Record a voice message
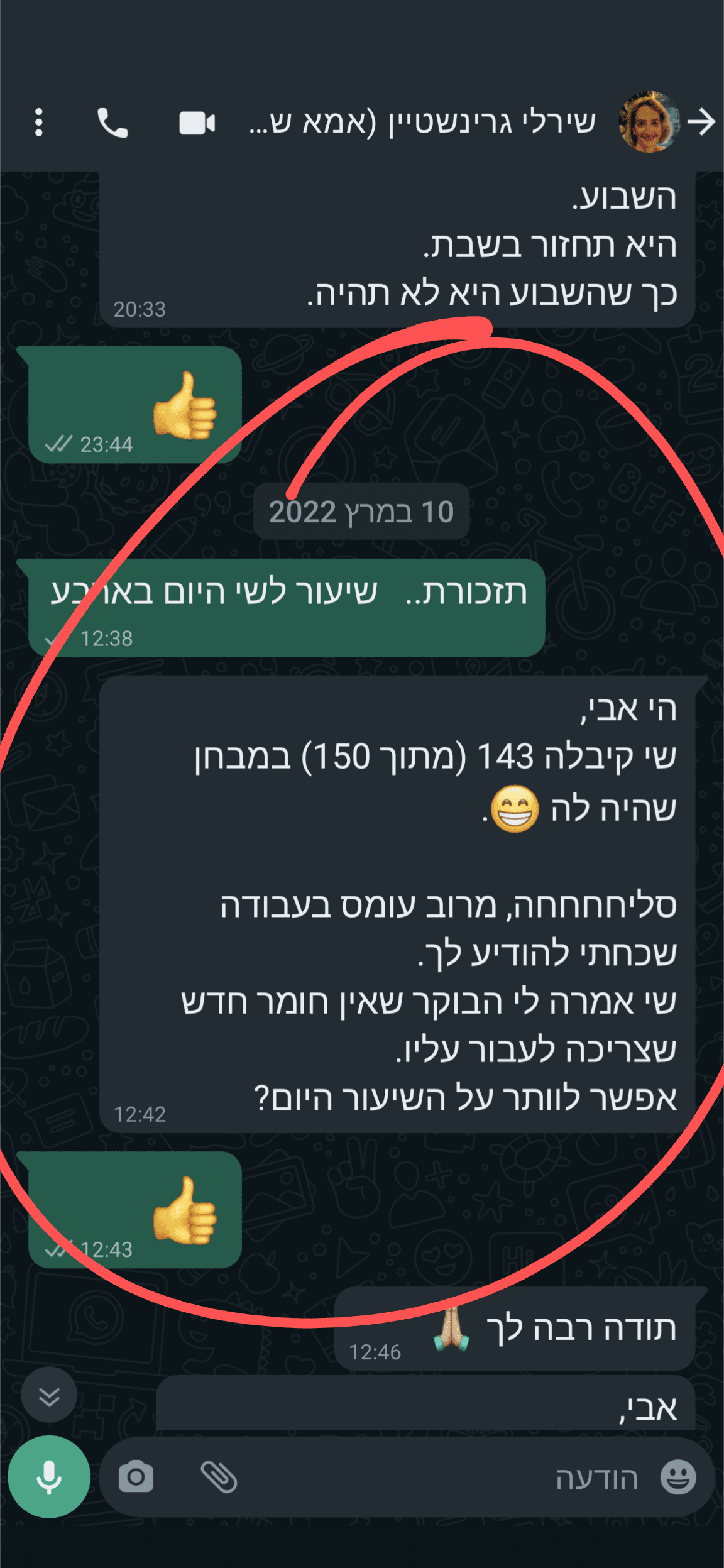Screen dimensions: 724x1568 [x=49, y=1477]
